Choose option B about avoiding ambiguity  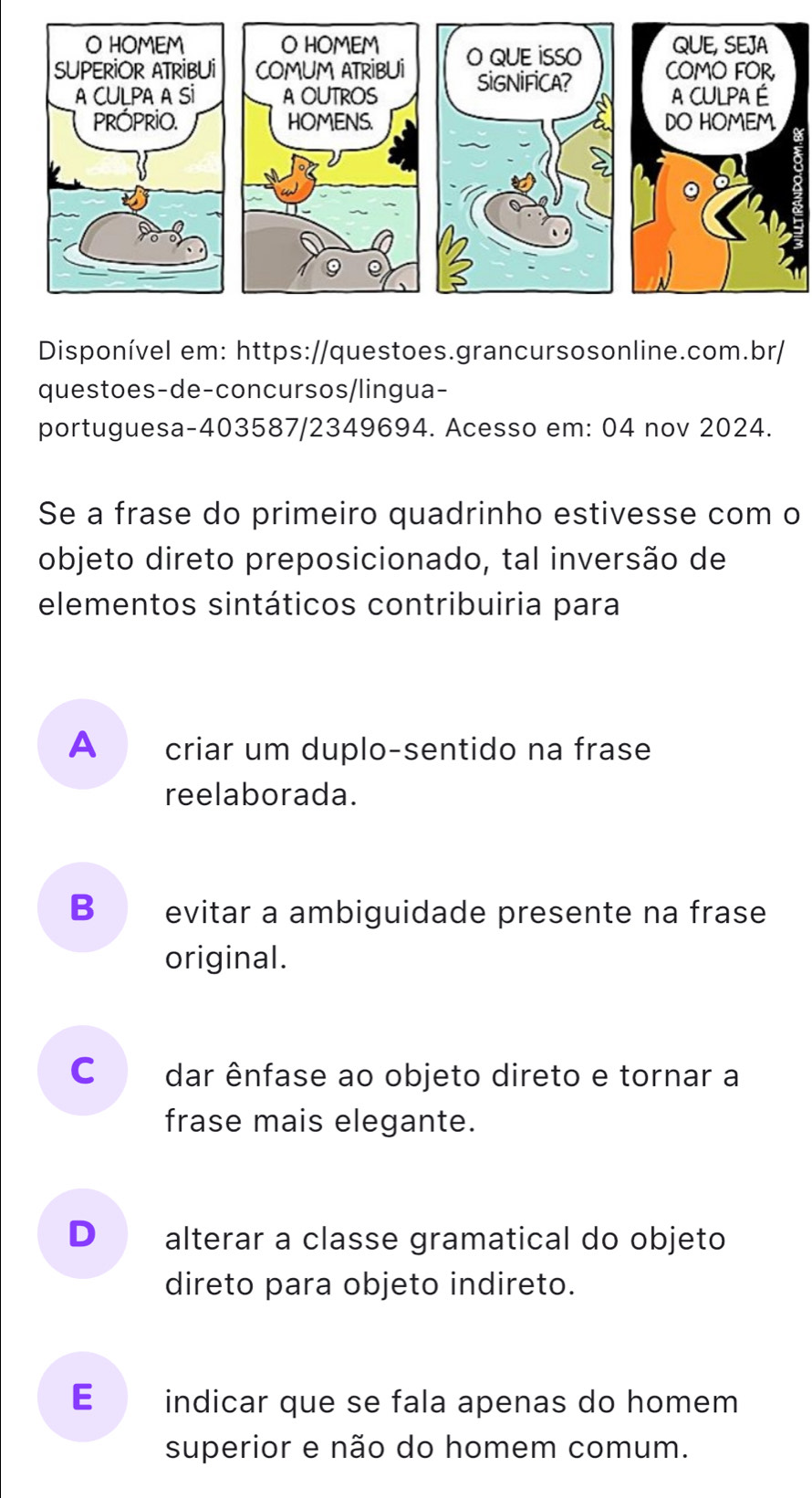[x=82, y=907]
